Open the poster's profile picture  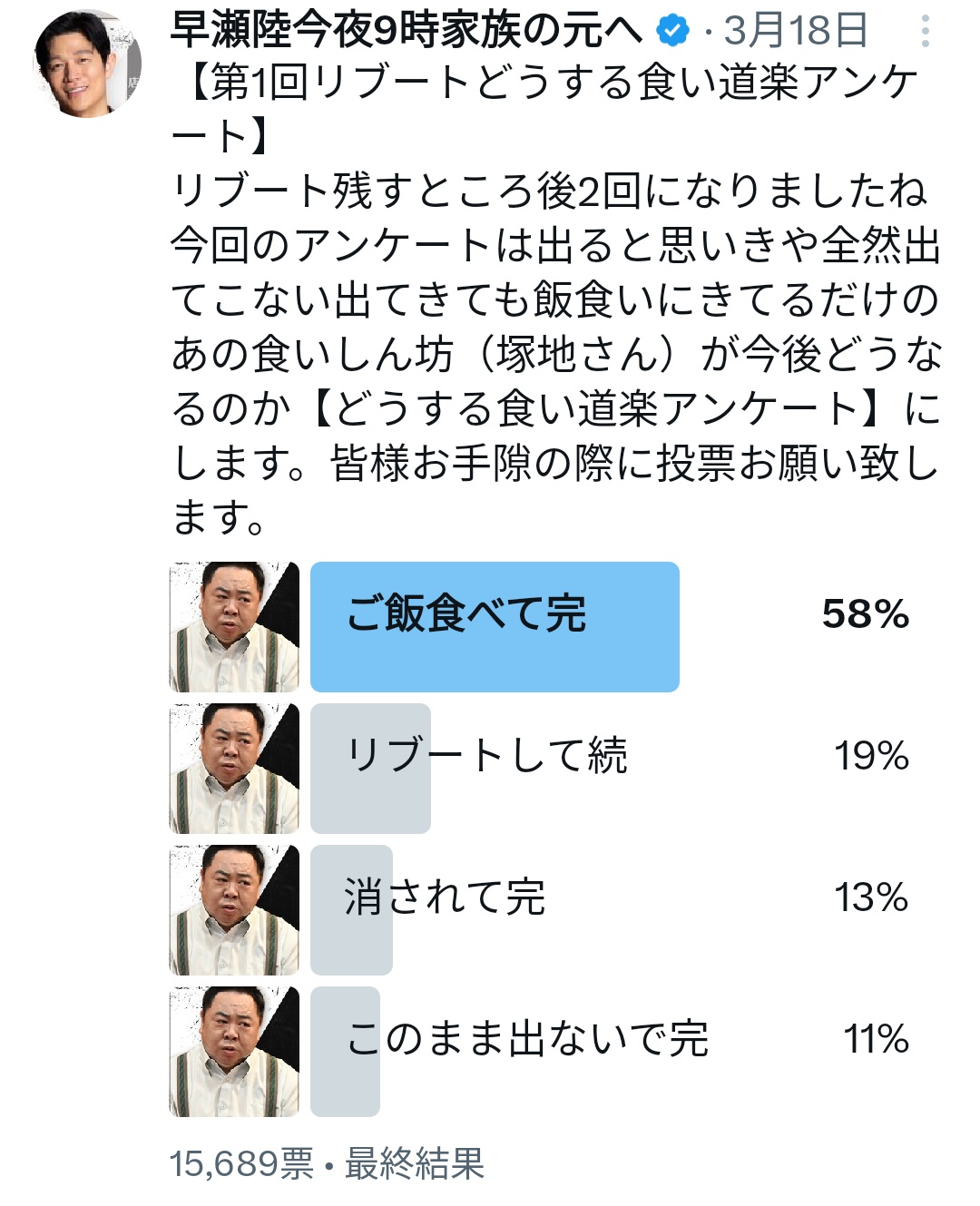88,64
